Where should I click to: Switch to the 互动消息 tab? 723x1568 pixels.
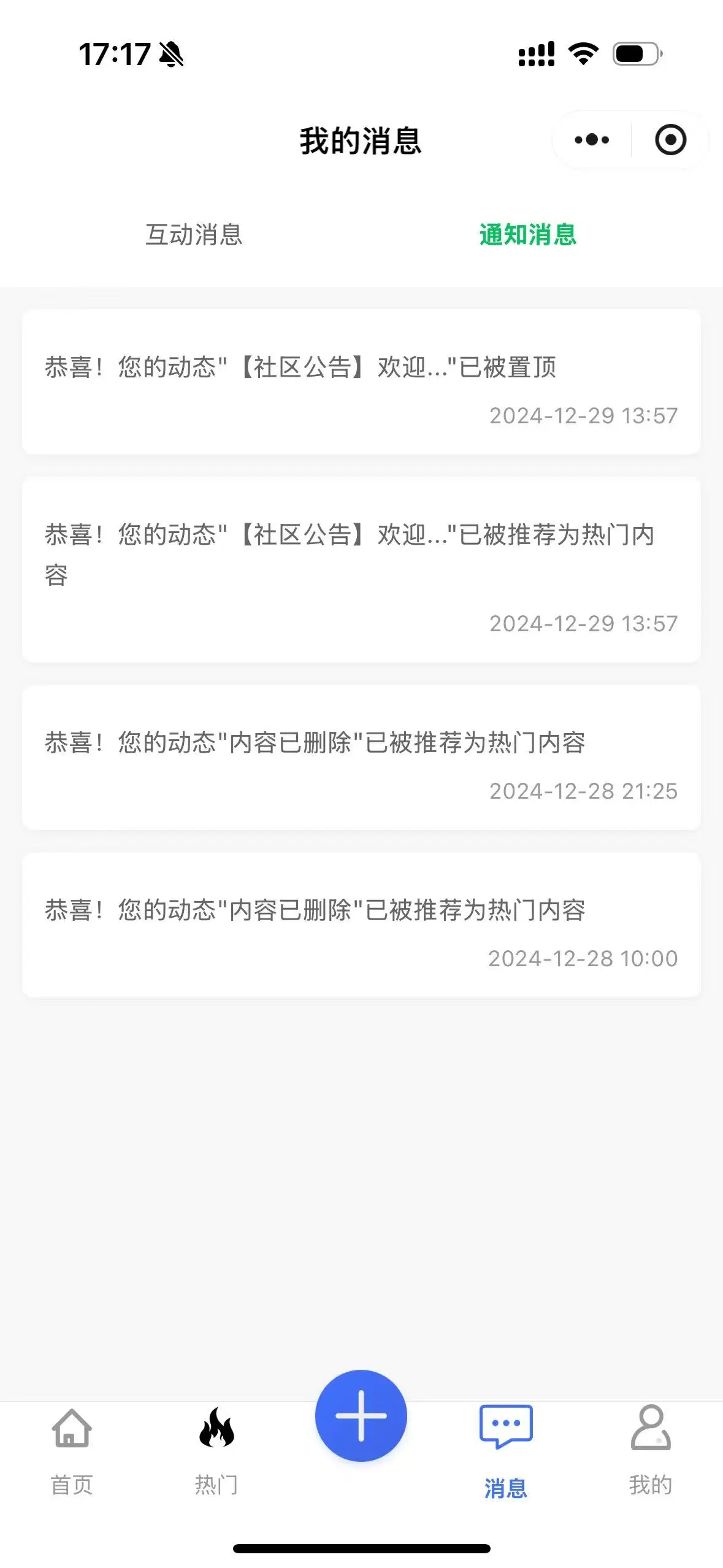pos(194,235)
